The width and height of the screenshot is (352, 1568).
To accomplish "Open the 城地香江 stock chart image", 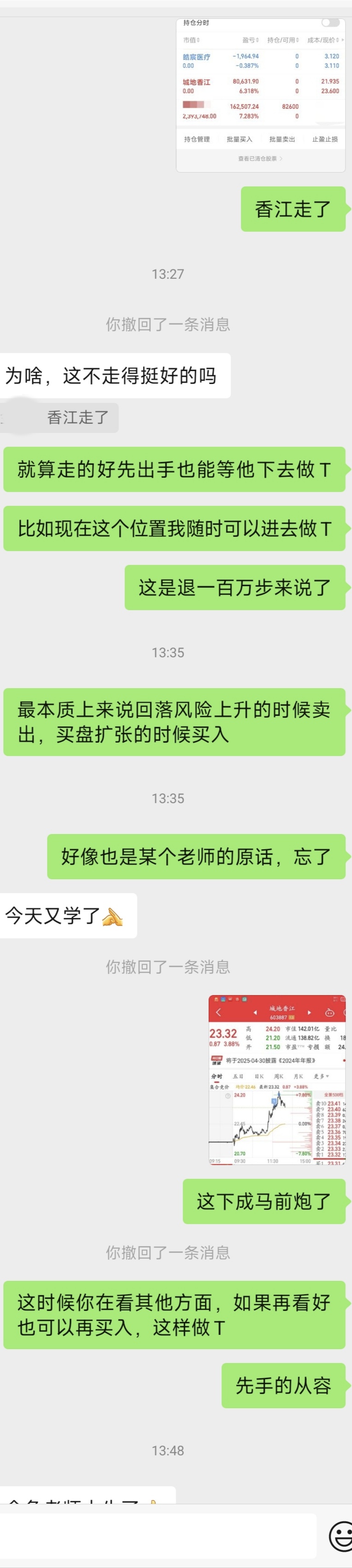I will (277, 1080).
